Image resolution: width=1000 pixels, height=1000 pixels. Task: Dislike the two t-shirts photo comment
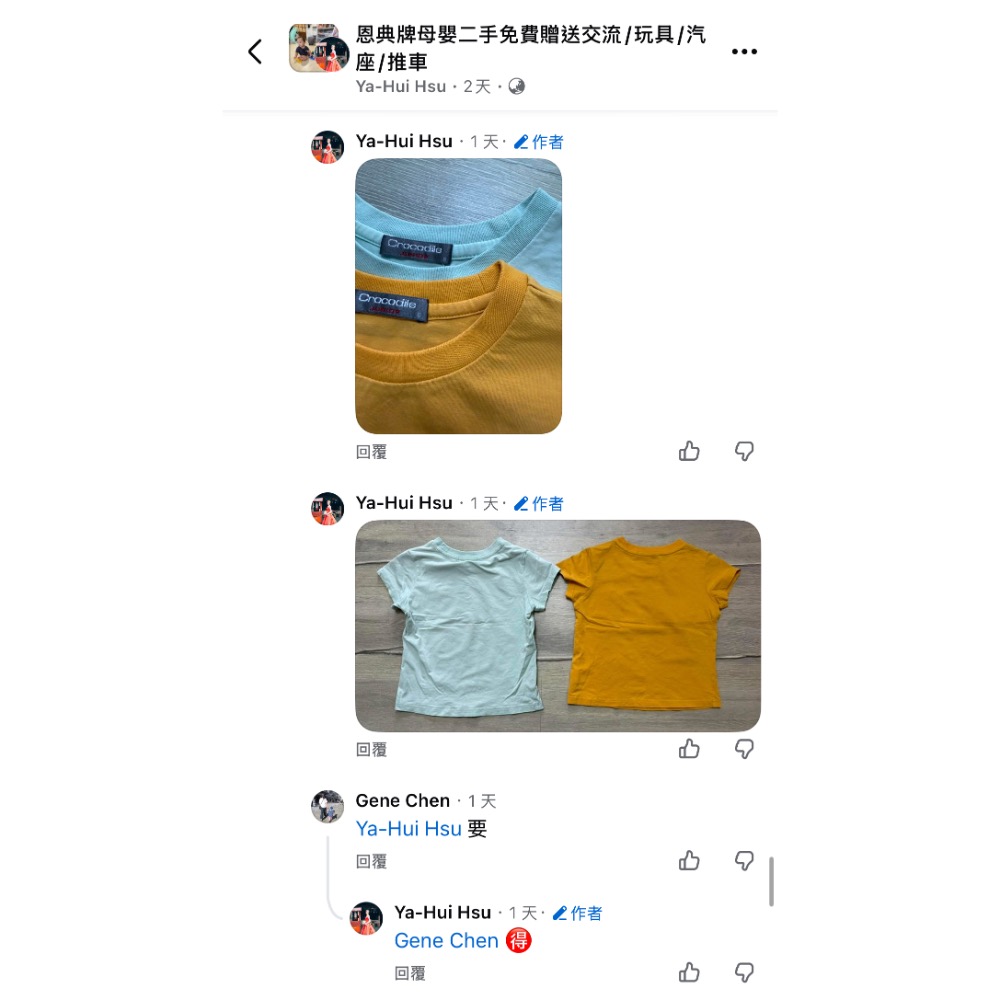(x=744, y=749)
